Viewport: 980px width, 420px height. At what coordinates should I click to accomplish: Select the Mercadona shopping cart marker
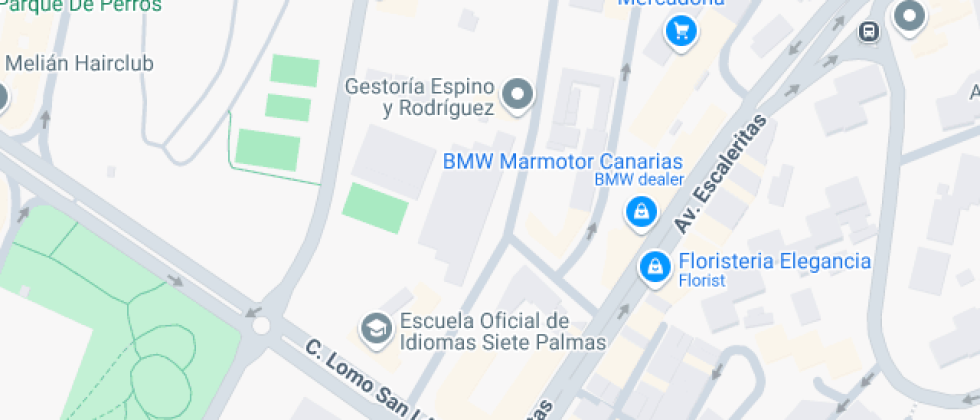pos(682,31)
